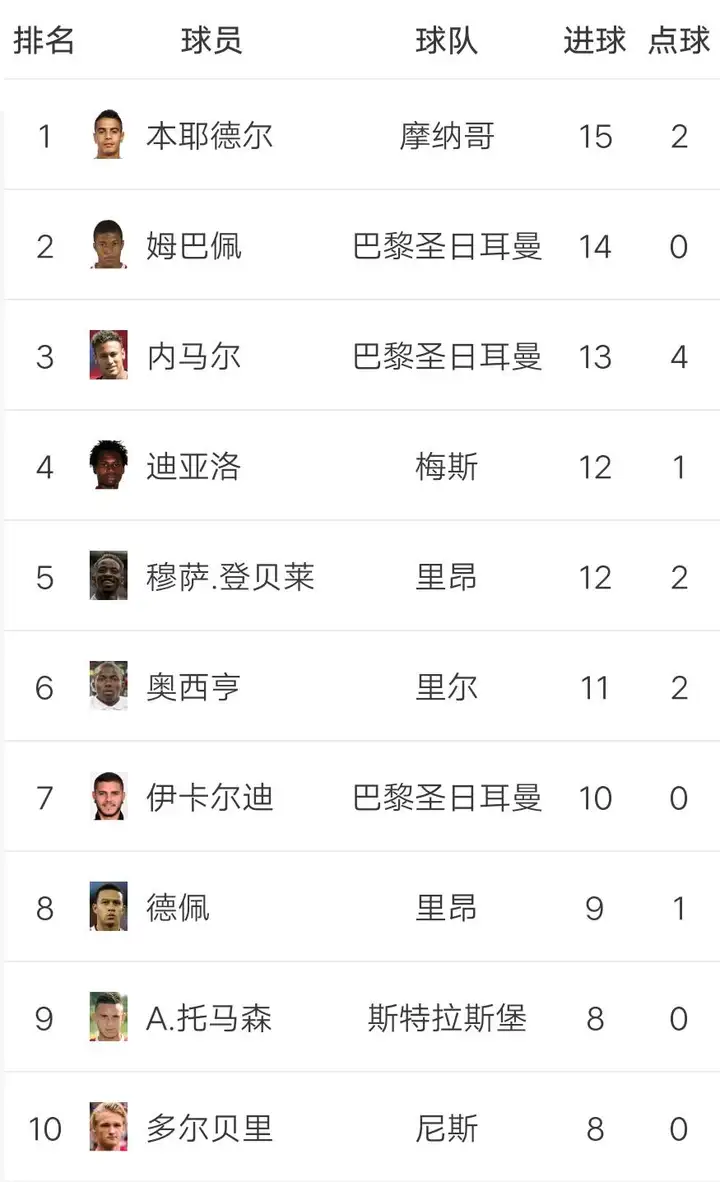Select the 迪亚洛 row from 梅斯

[194, 467]
